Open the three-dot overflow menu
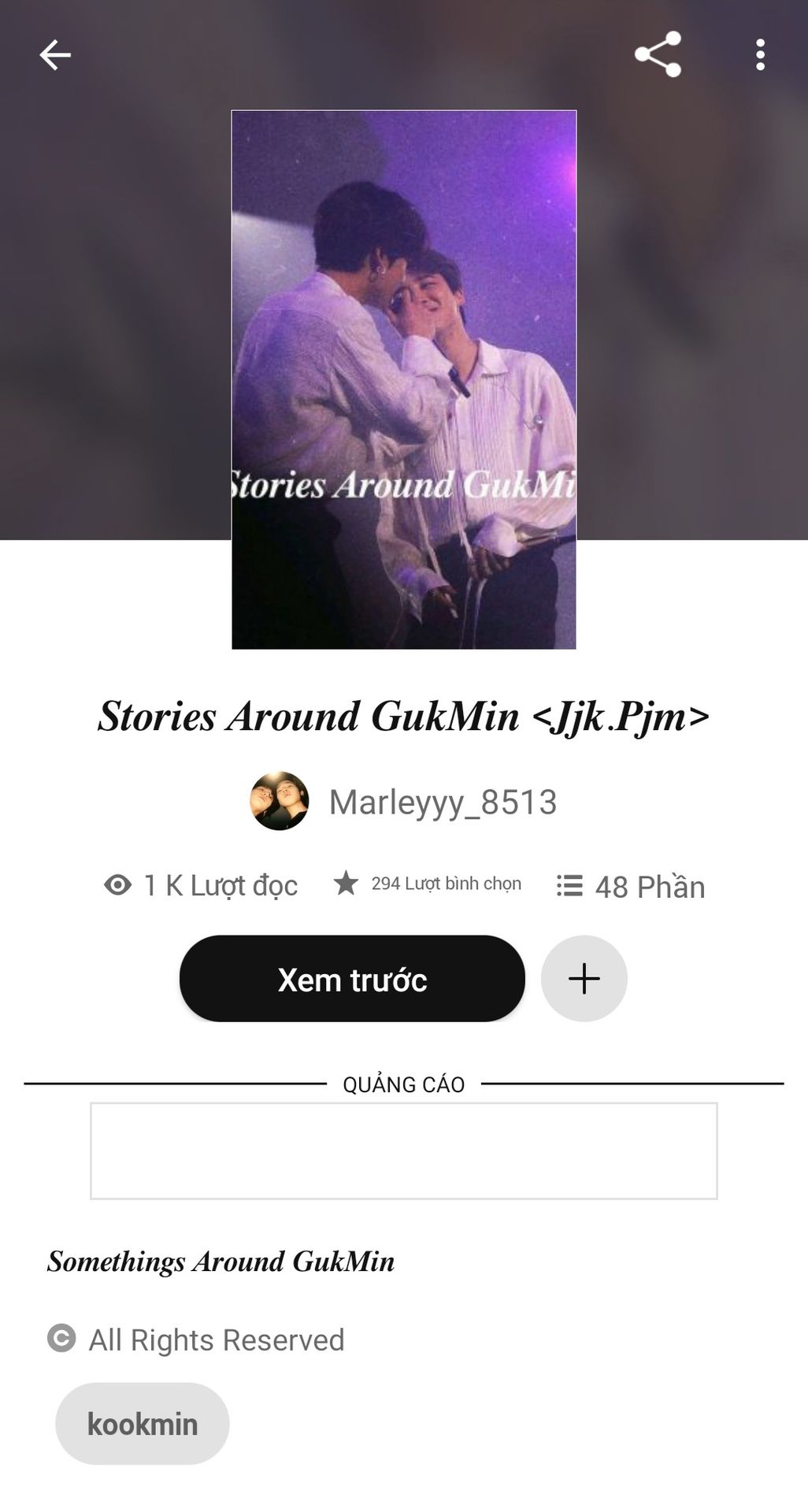The image size is (808, 1512). 759,55
